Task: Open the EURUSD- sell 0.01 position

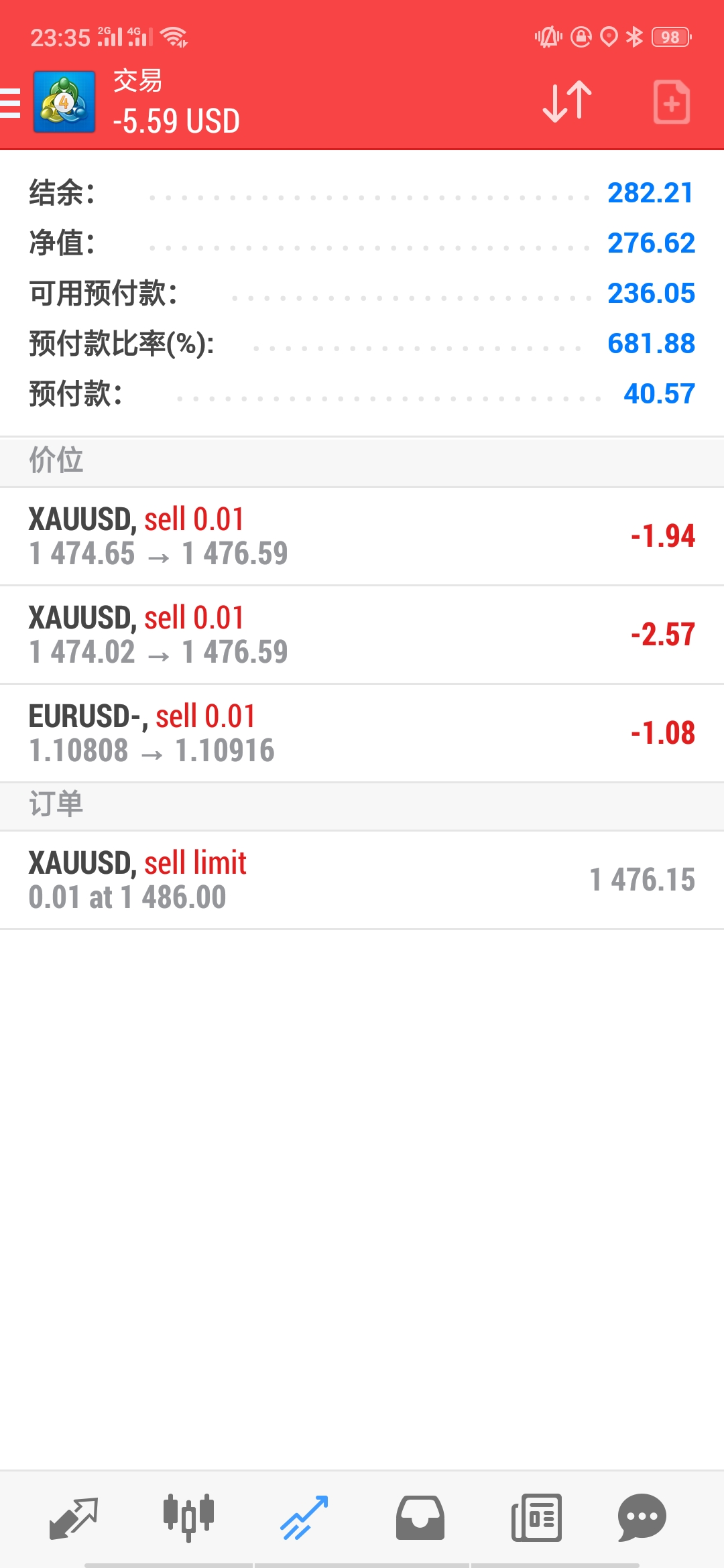Action: [x=362, y=733]
